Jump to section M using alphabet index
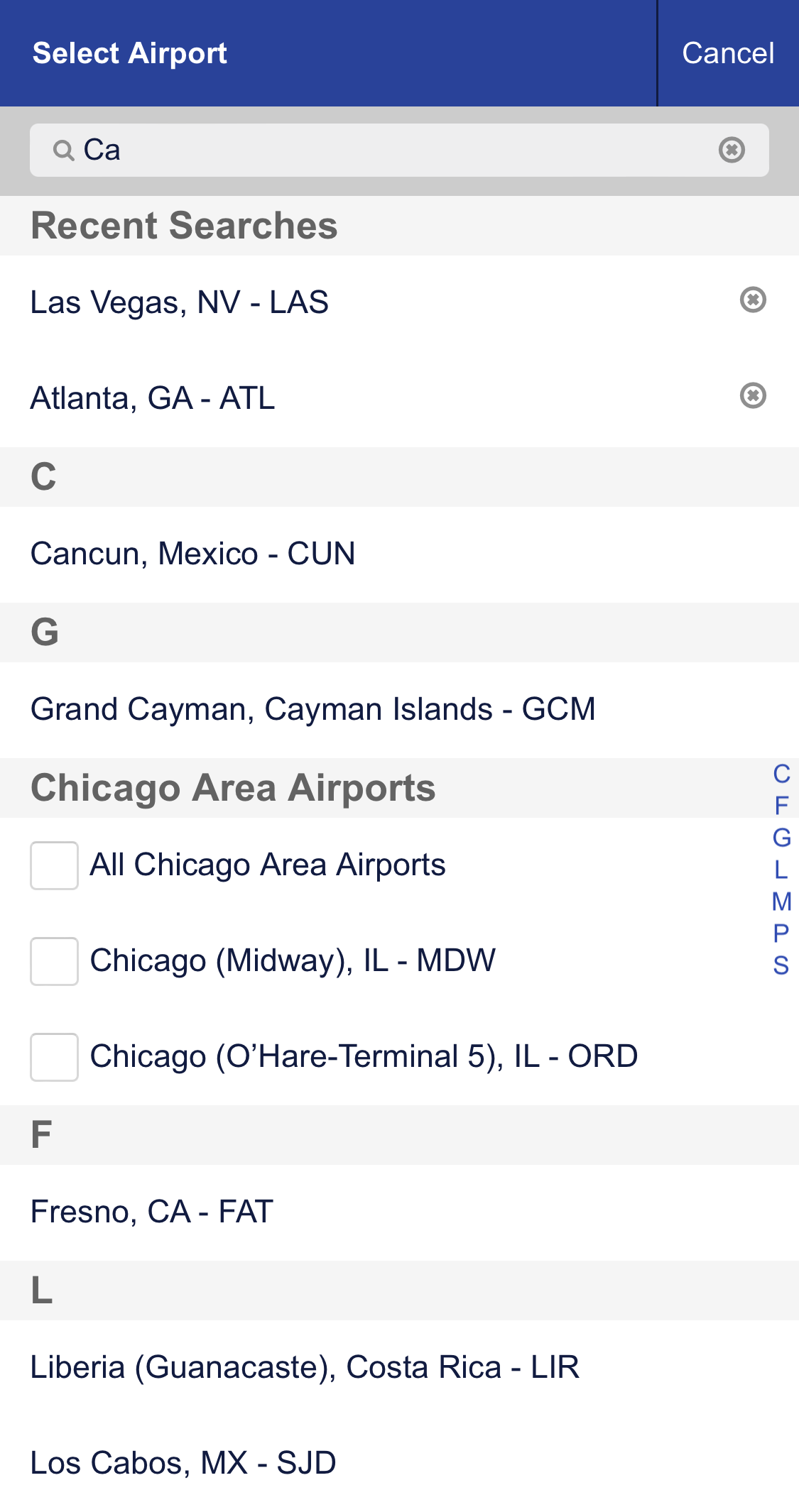Image resolution: width=799 pixels, height=1512 pixels. pyautogui.click(x=780, y=901)
